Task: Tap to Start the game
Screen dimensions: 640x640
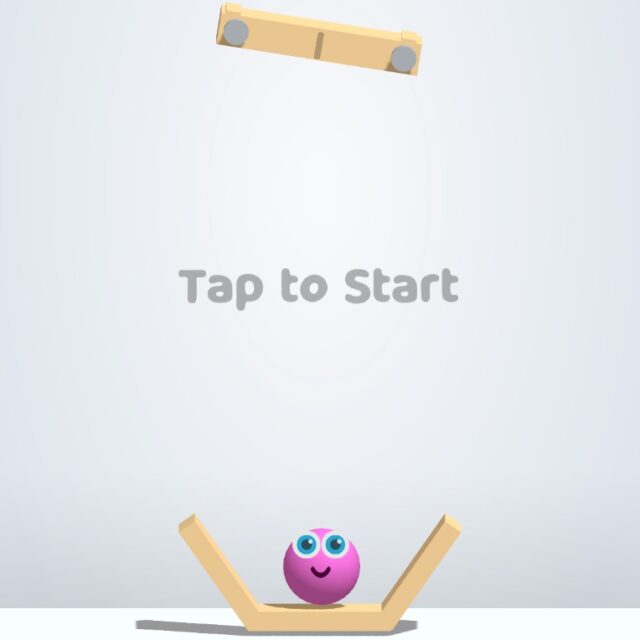Action: [x=319, y=287]
